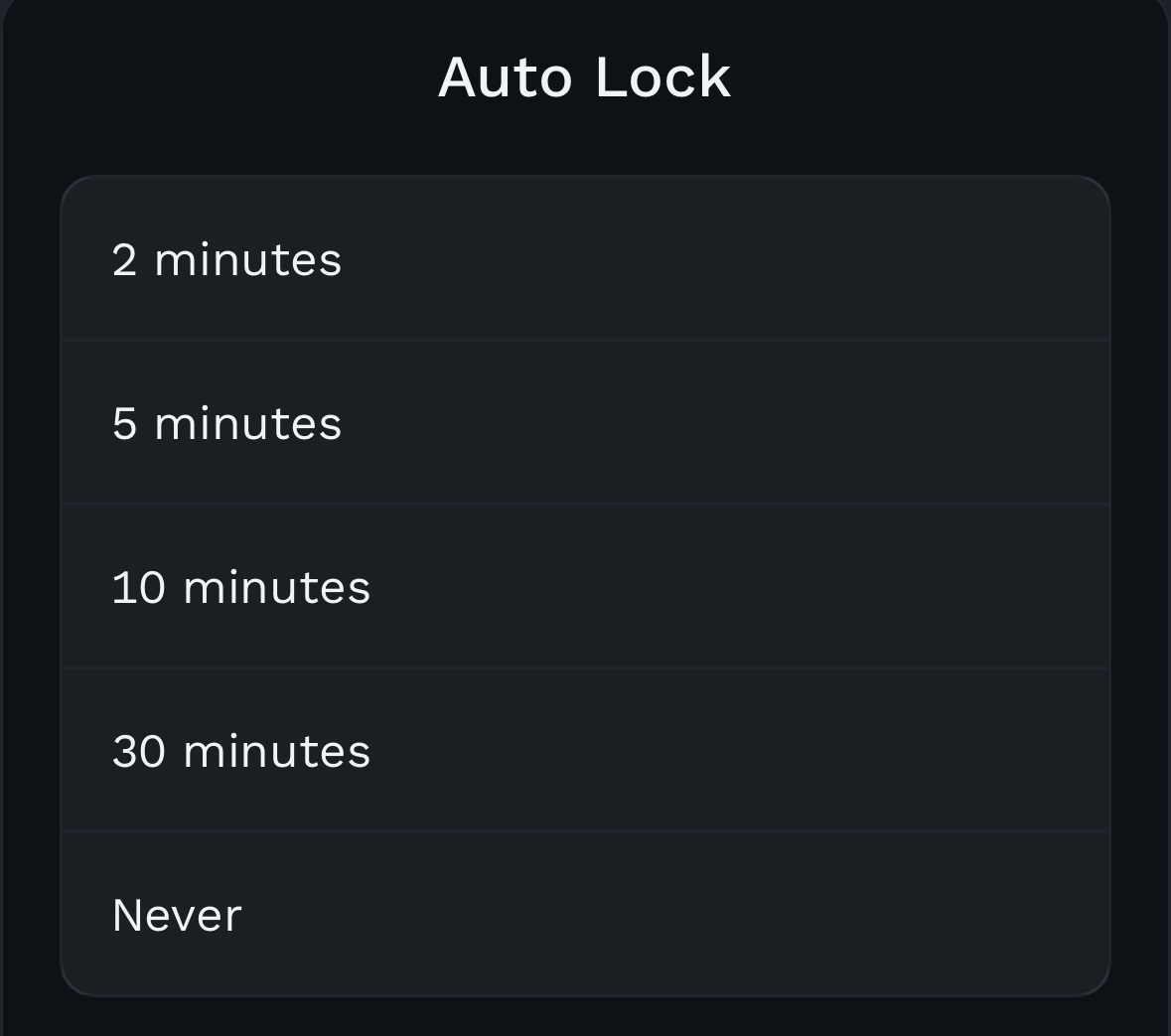The height and width of the screenshot is (1036, 1171).
Task: Select Never for auto lock
Action: [584, 914]
